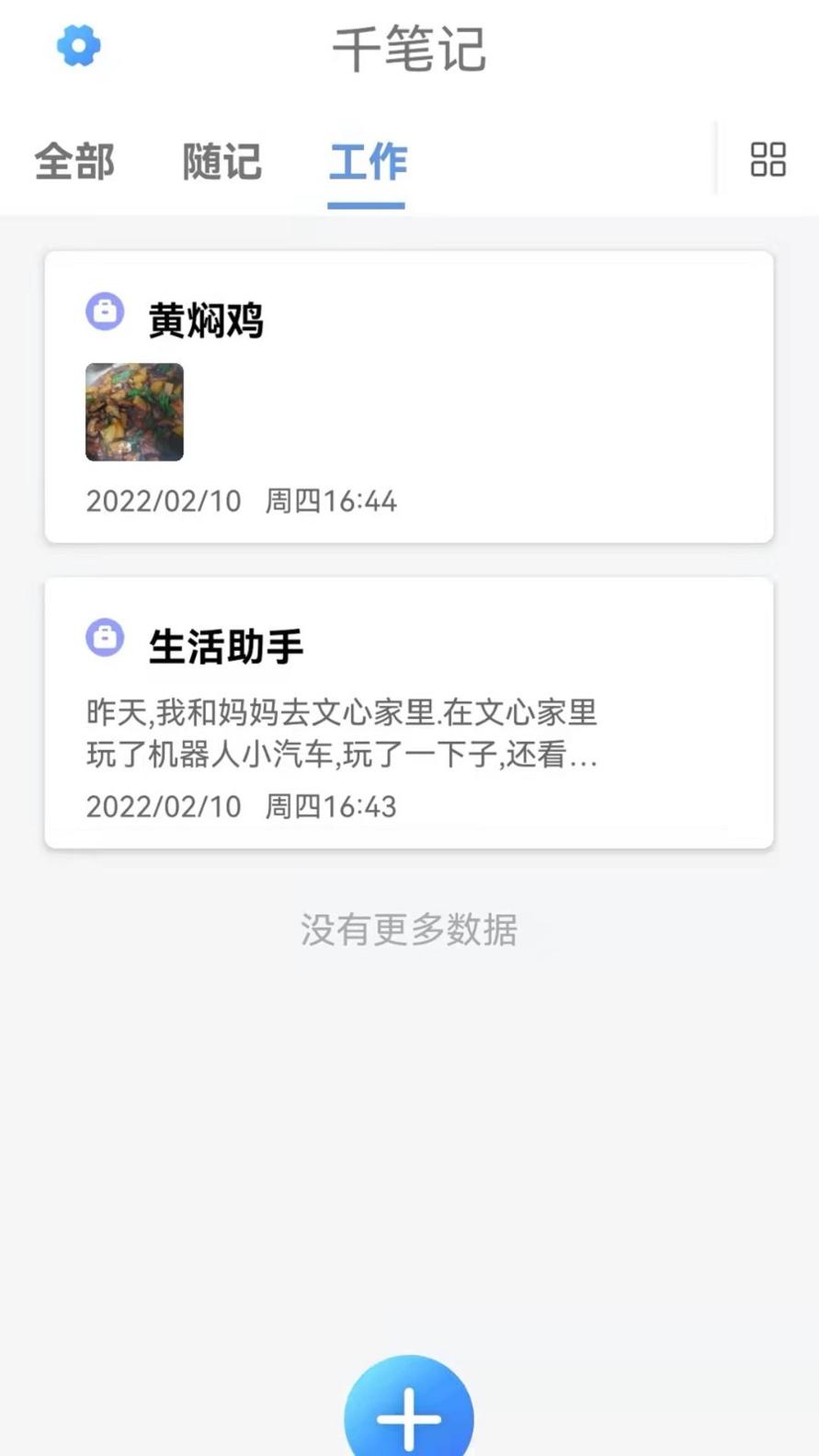Click the app title 千笔记
Viewport: 819px width, 1456px height.
(409, 52)
